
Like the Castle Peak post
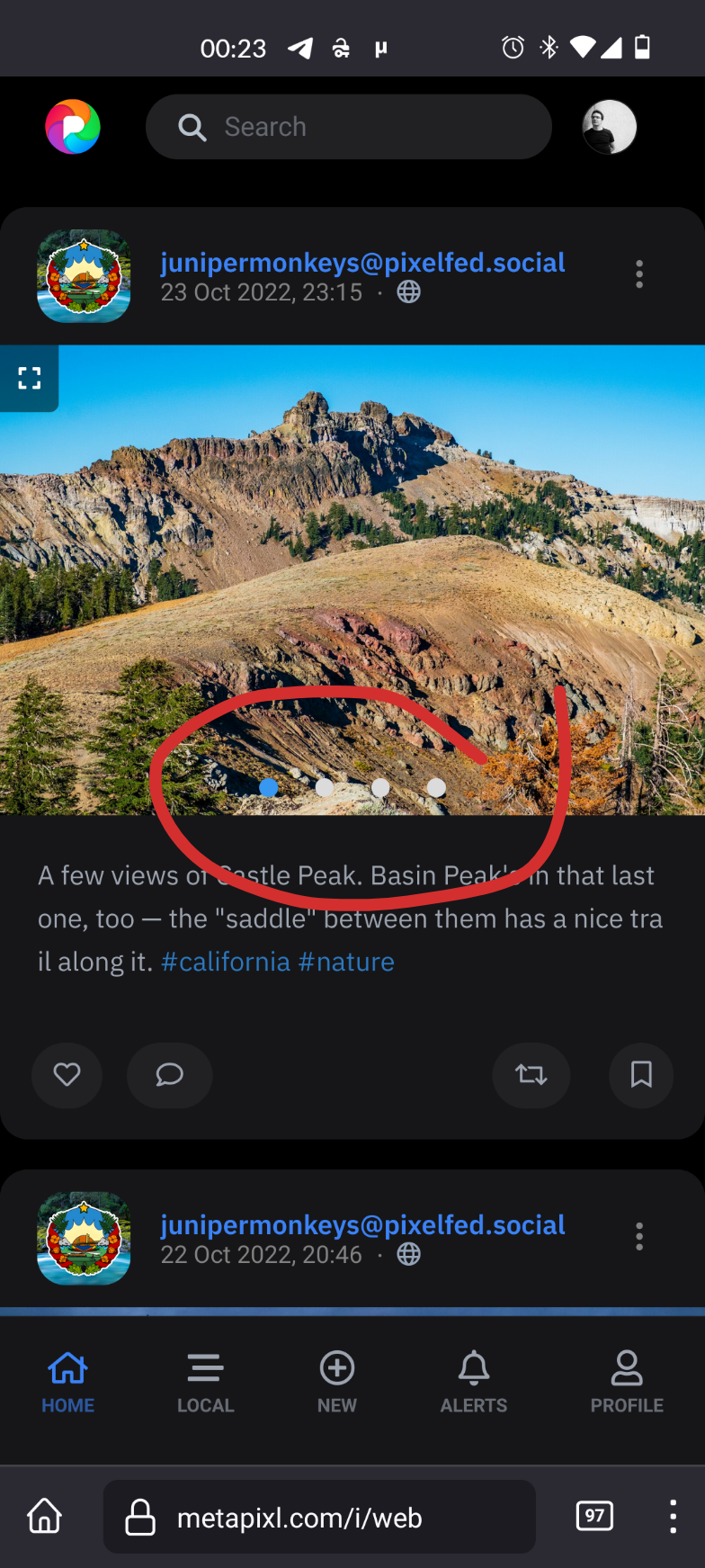pyautogui.click(x=67, y=1074)
